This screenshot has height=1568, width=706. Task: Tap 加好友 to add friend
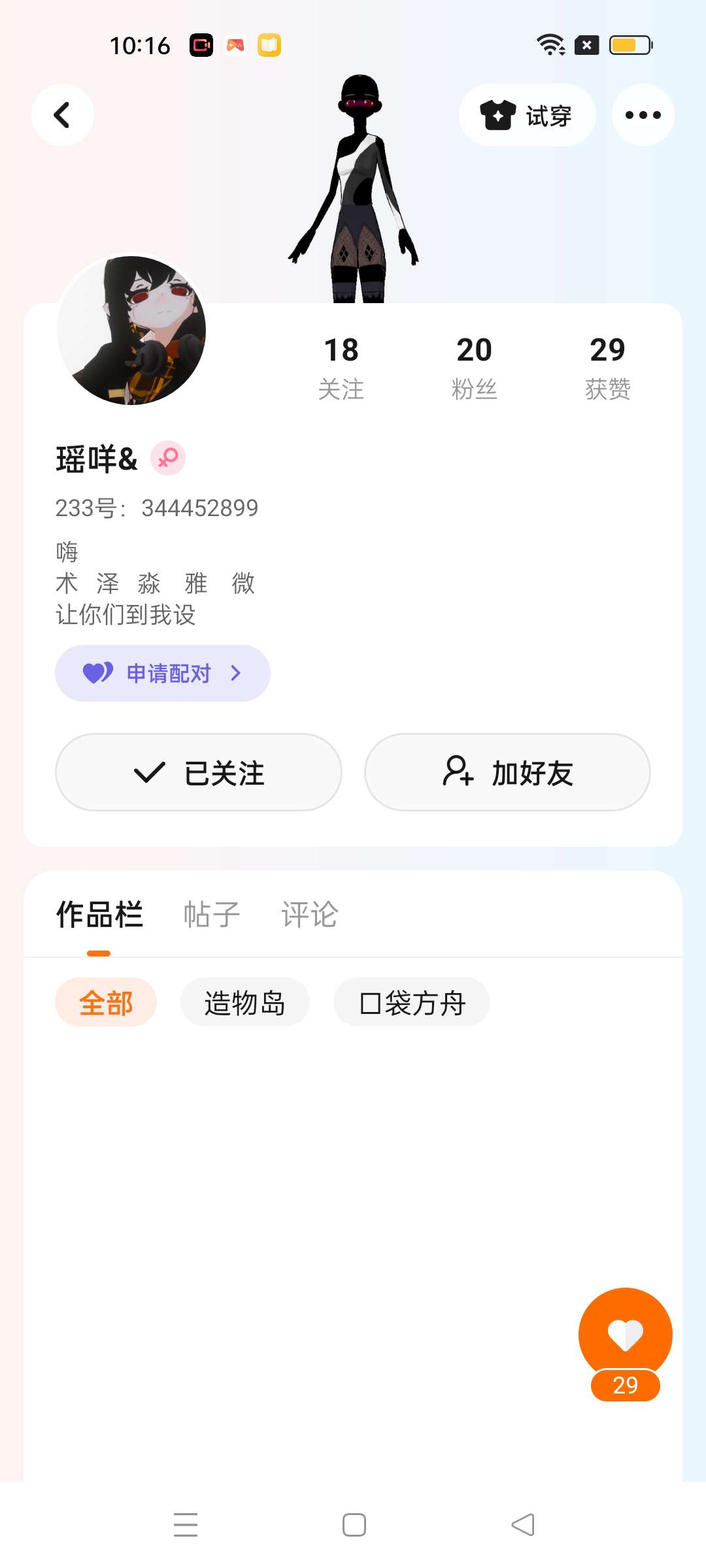tap(507, 772)
